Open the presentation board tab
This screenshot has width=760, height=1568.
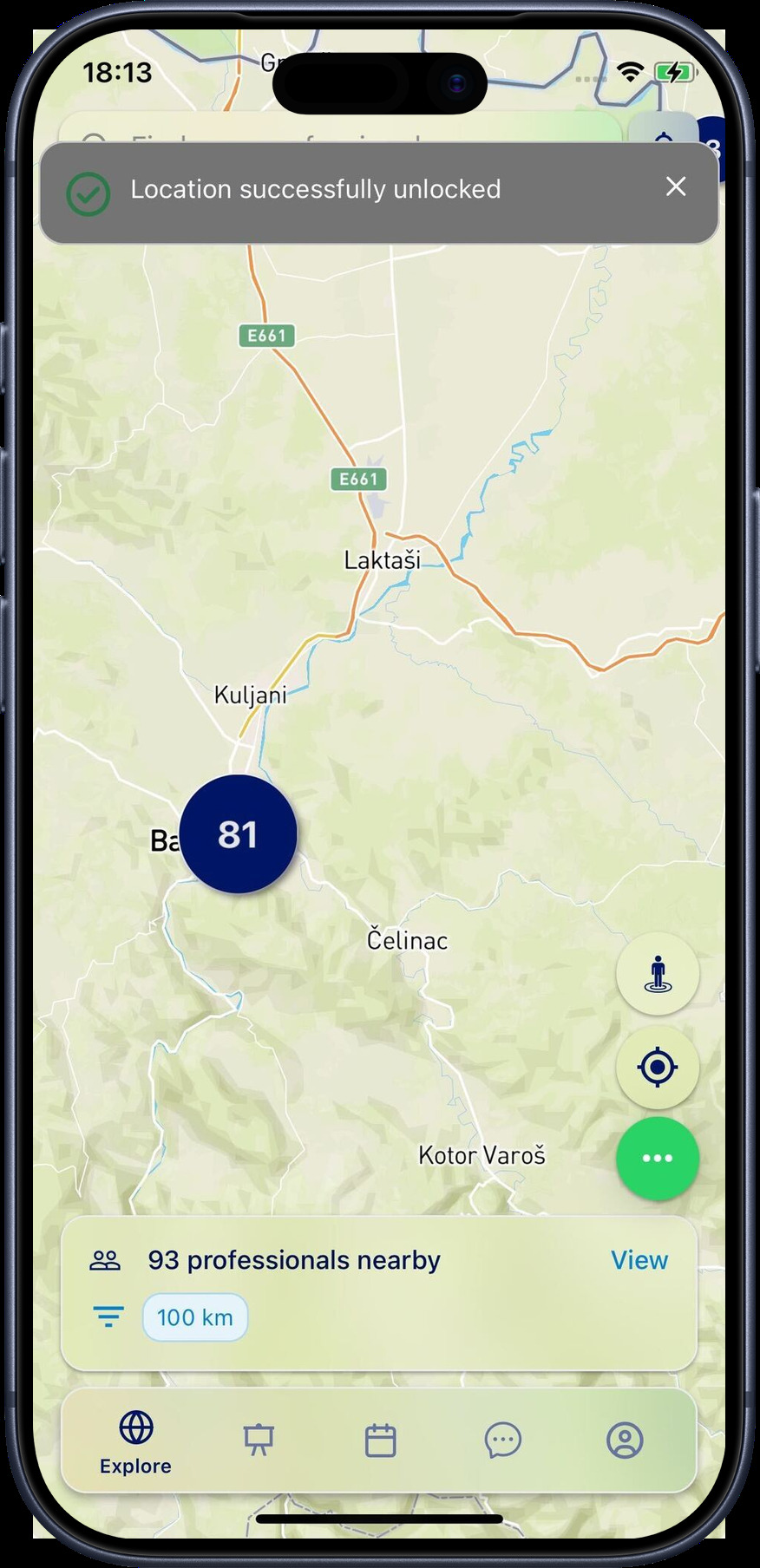point(259,1441)
